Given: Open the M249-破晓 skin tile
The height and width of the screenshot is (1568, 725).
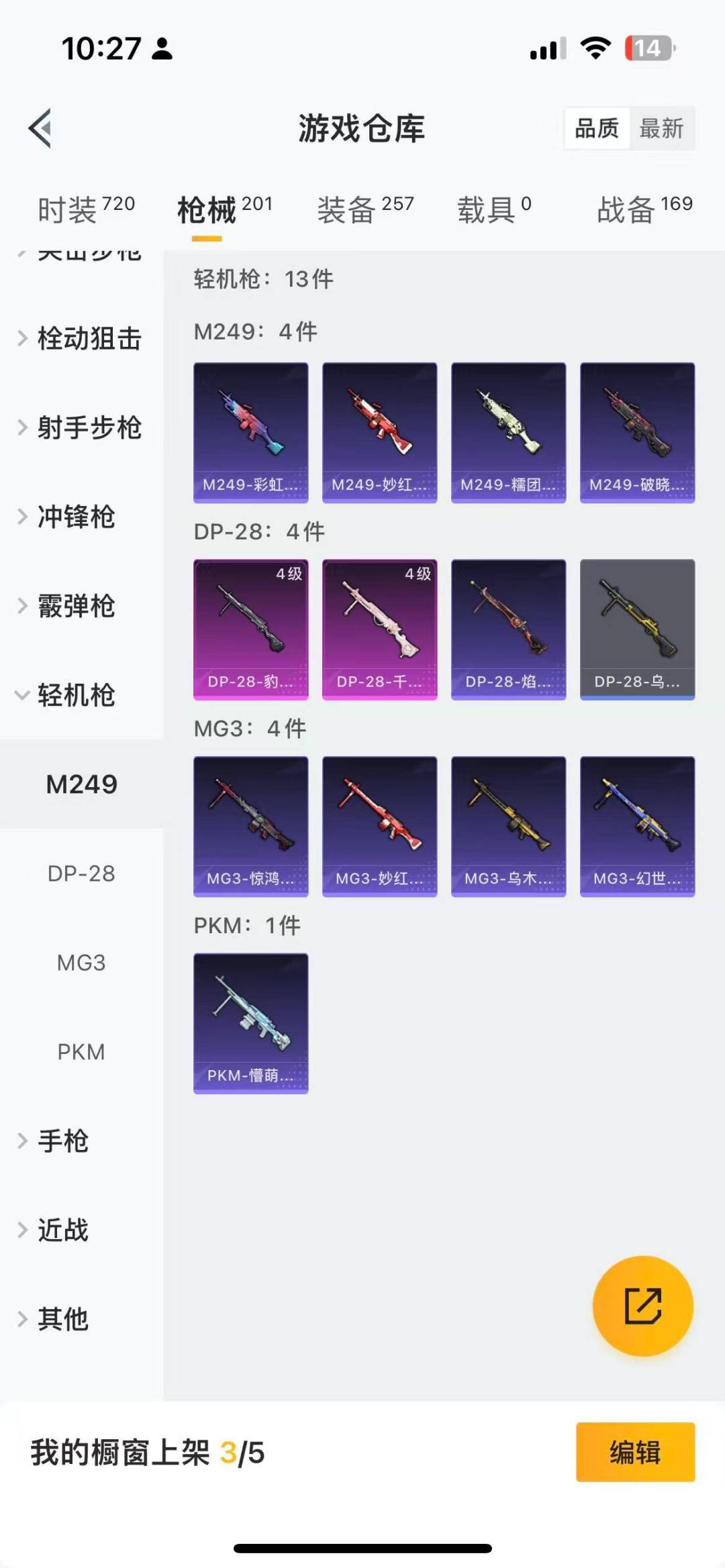Looking at the screenshot, I should [637, 433].
